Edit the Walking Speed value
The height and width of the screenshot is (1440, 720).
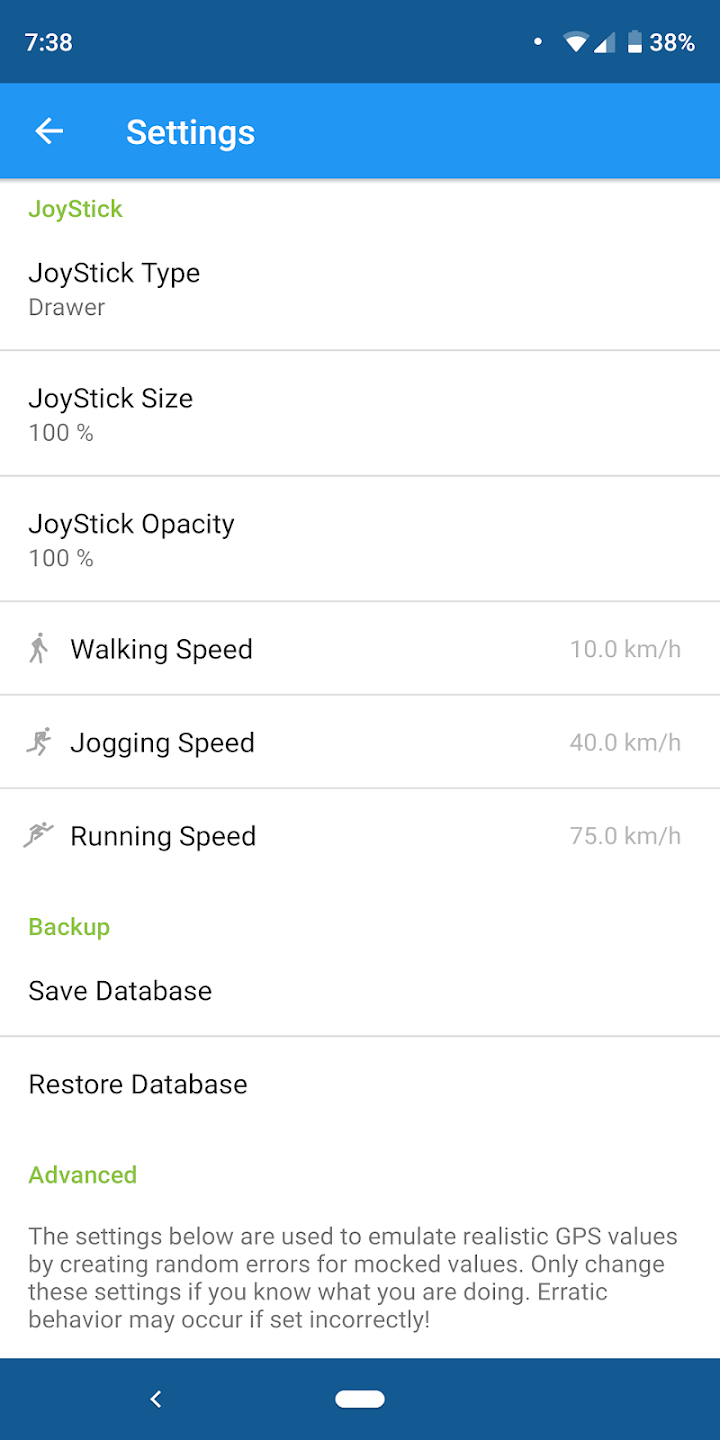click(360, 649)
